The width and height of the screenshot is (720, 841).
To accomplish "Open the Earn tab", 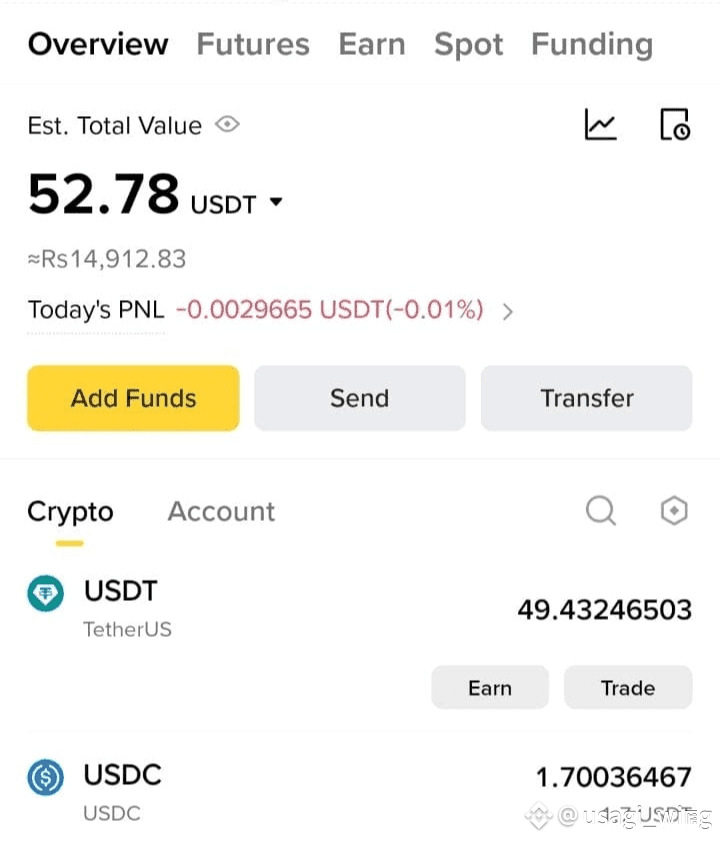I will tap(371, 44).
